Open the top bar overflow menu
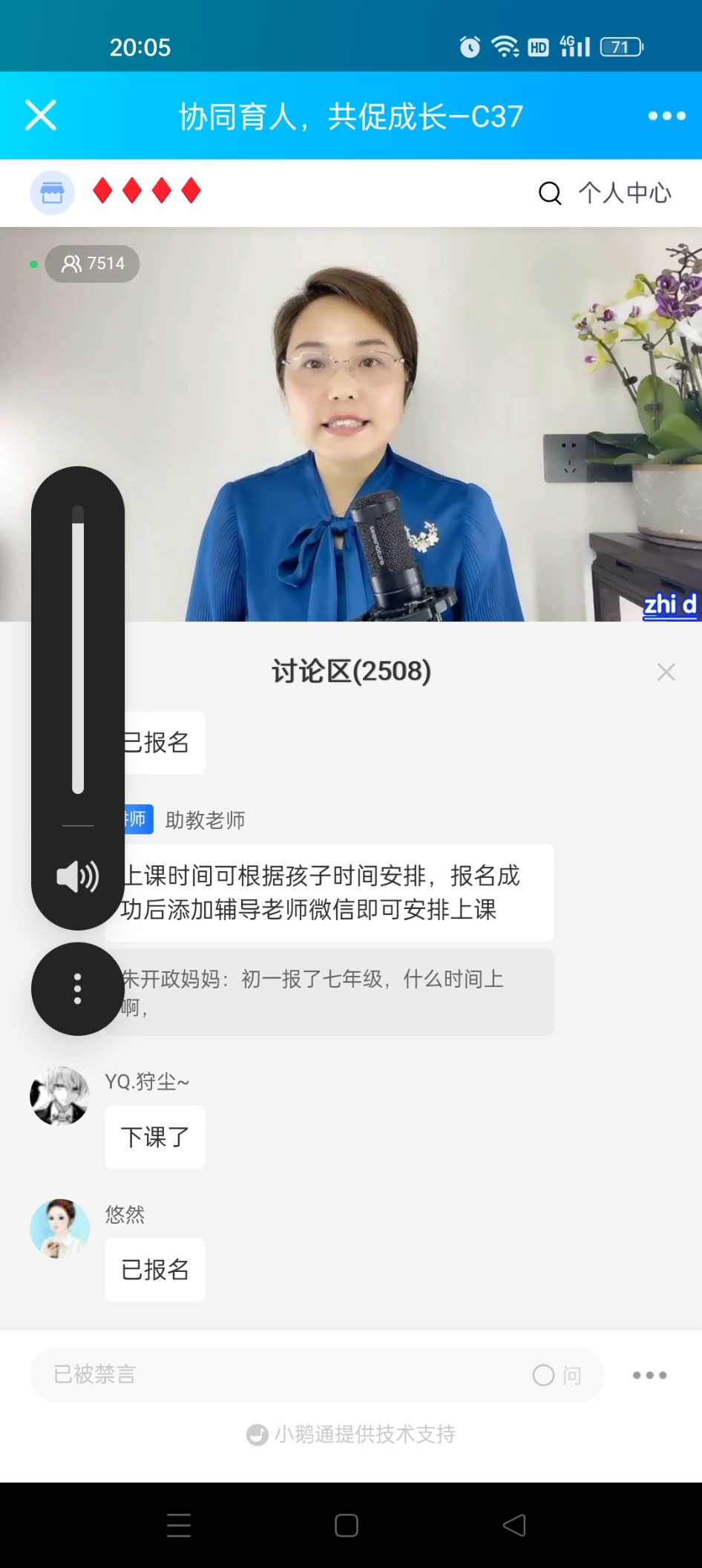 coord(666,116)
